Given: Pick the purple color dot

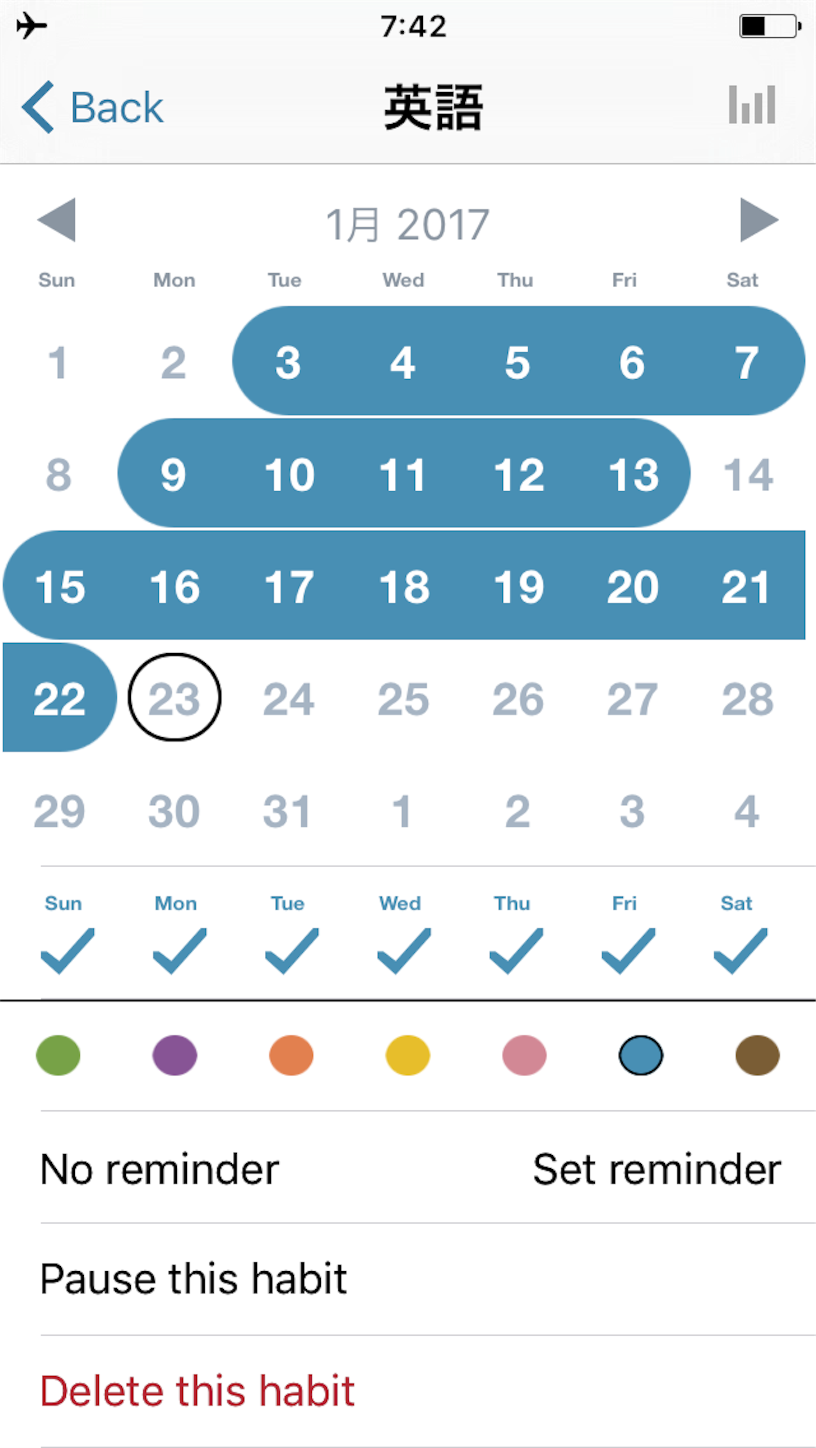Looking at the screenshot, I should coord(175,1055).
